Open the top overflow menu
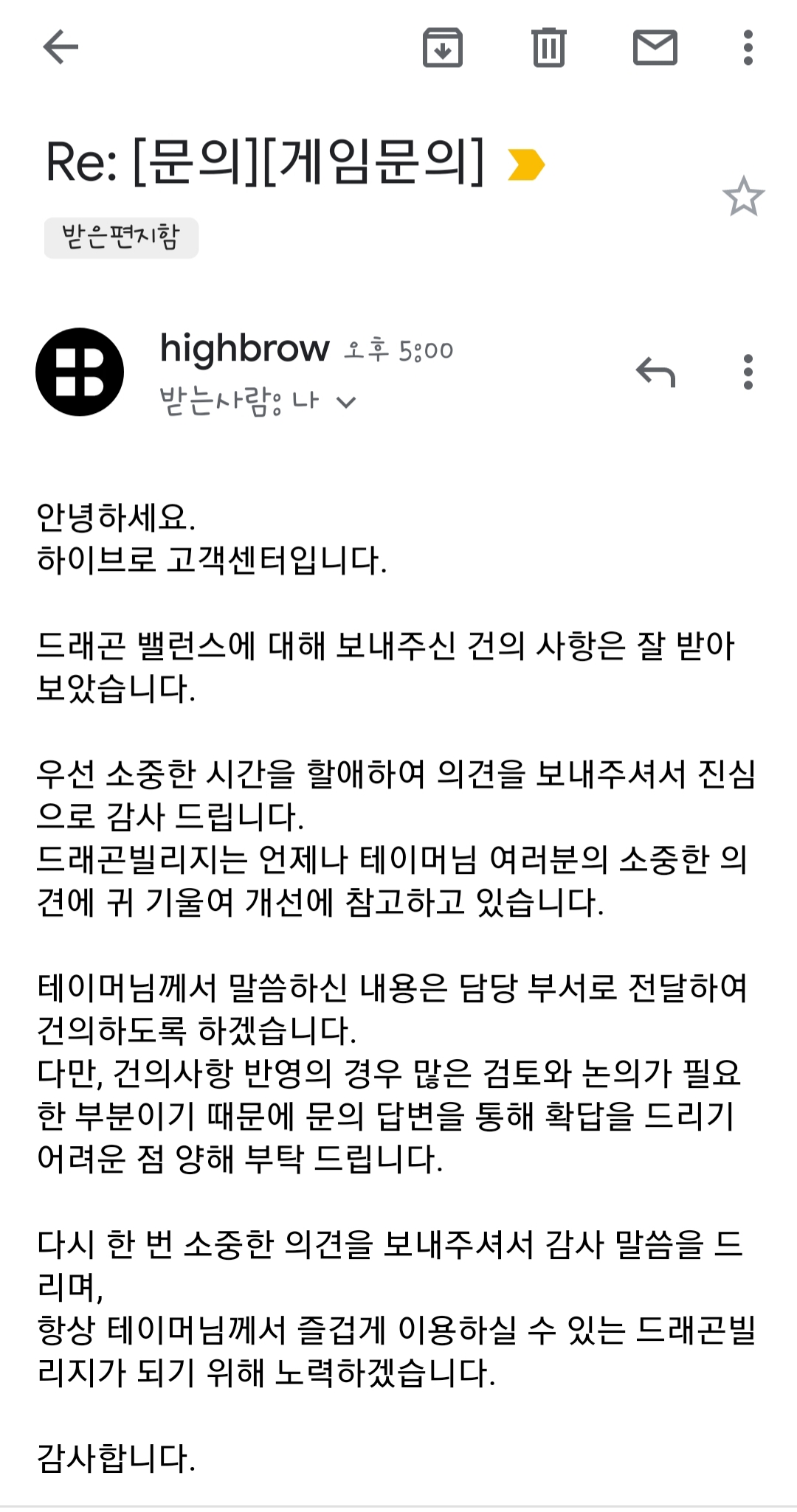This screenshot has height=1512, width=797. [x=748, y=48]
